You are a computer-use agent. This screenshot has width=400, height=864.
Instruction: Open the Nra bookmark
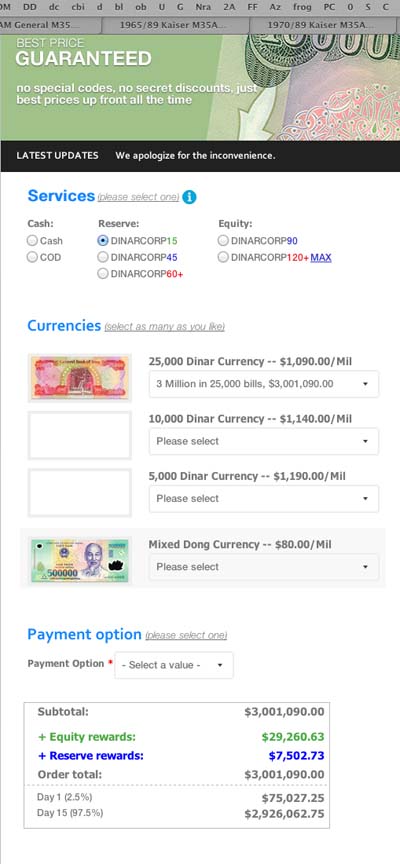click(x=203, y=8)
